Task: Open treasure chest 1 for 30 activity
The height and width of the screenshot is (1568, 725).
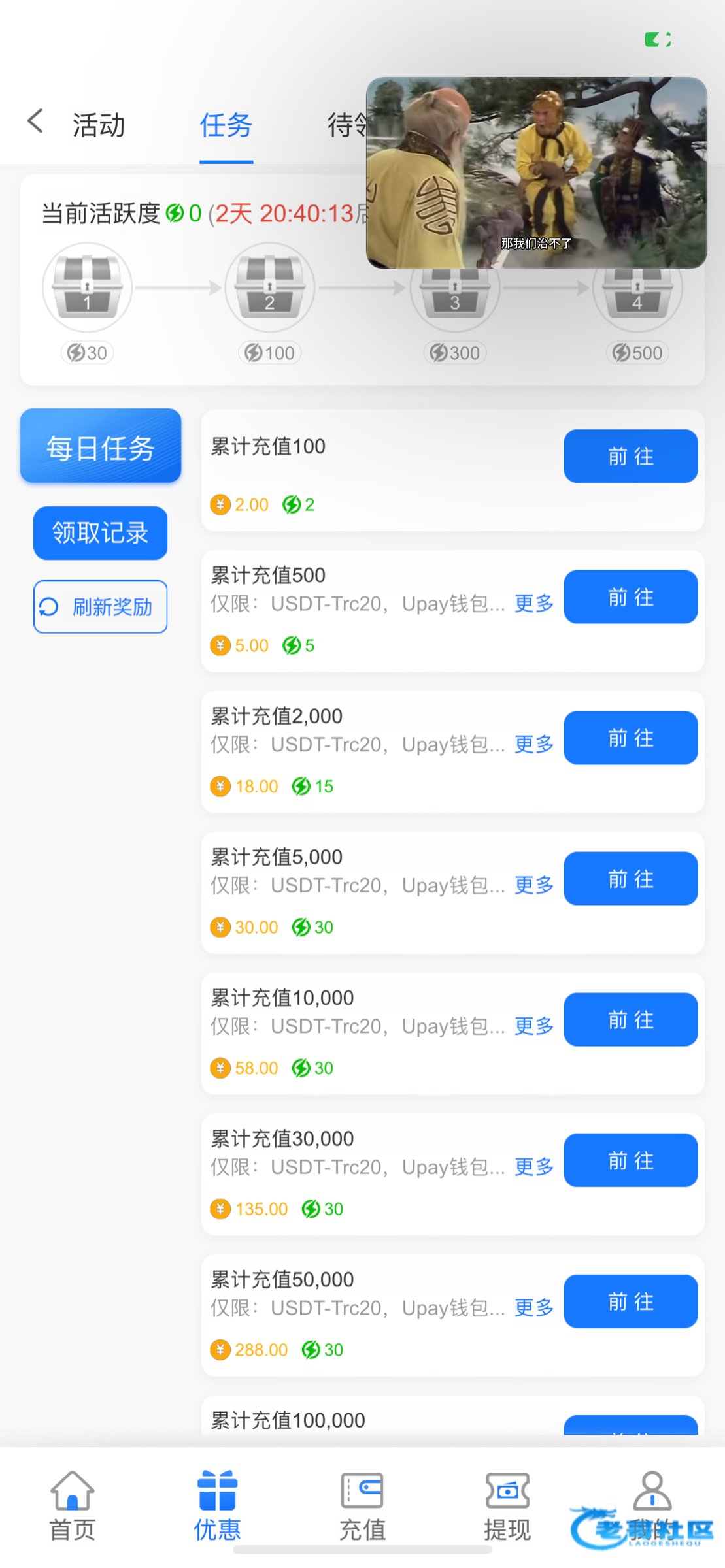Action: 88,288
